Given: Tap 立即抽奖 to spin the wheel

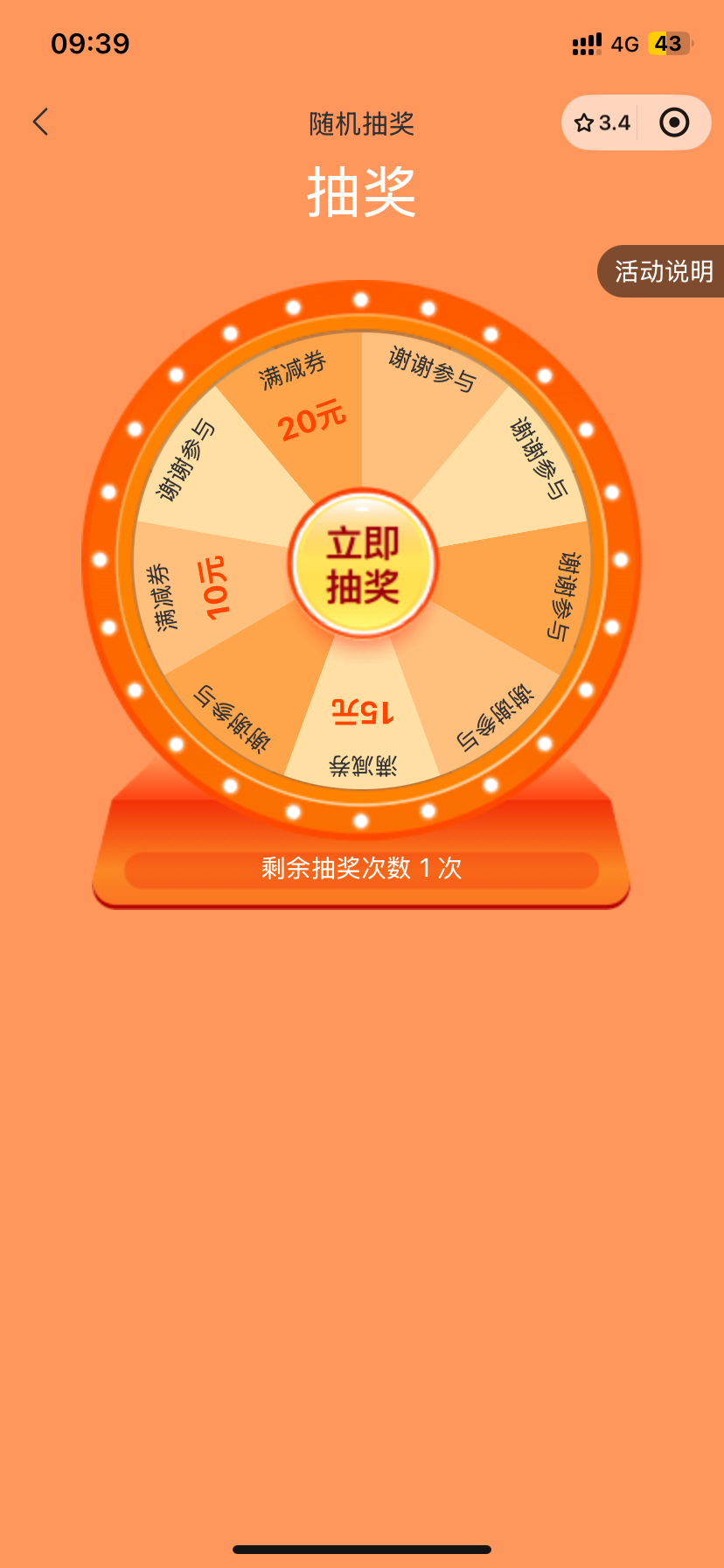Looking at the screenshot, I should click(x=363, y=564).
